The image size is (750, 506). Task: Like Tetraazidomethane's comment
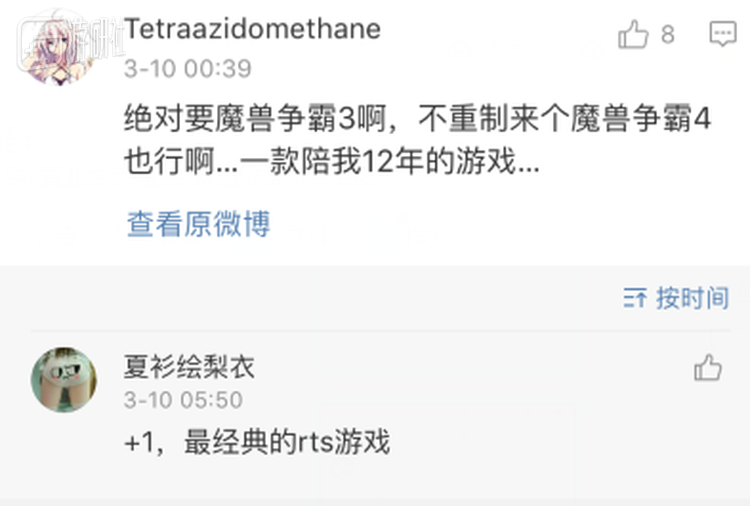coord(634,36)
